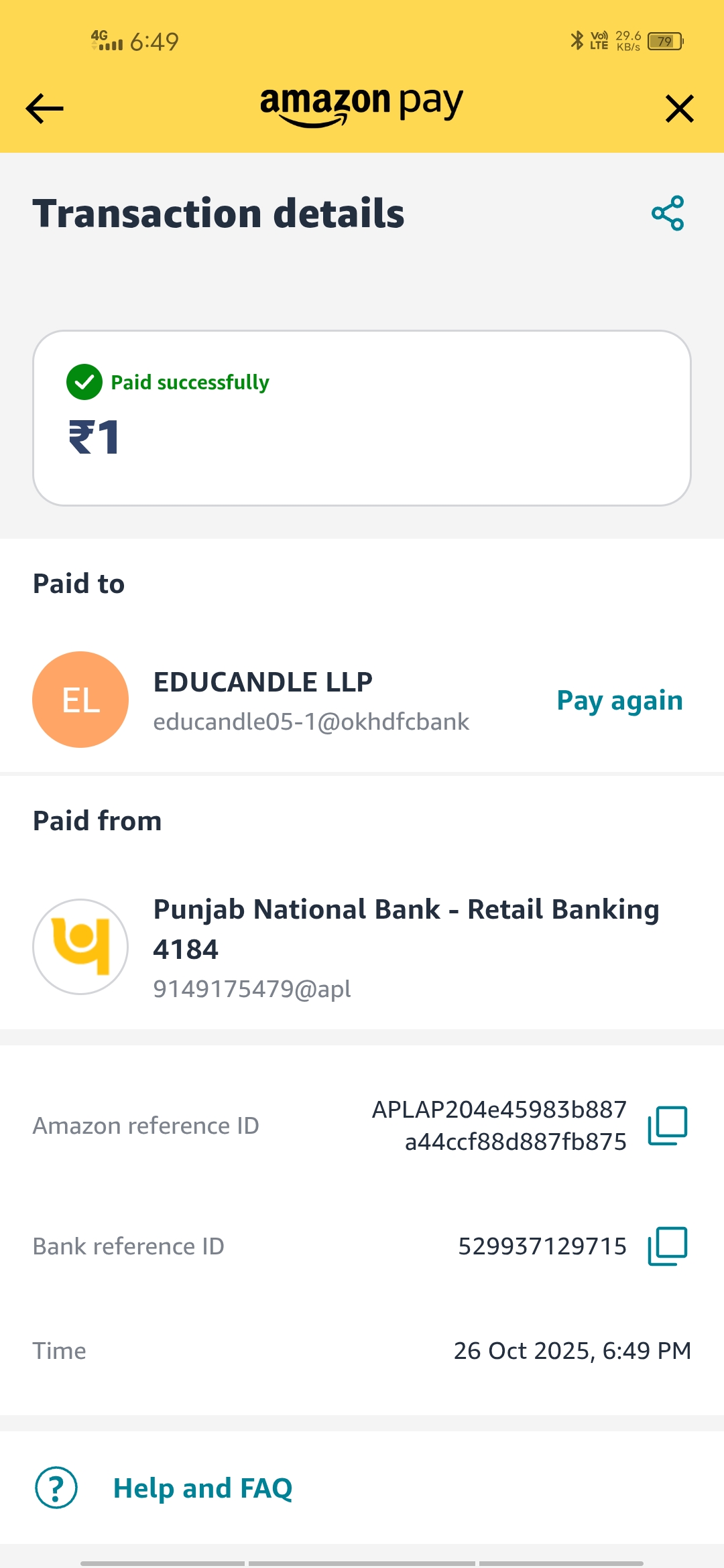Open Help and FAQ
Image resolution: width=724 pixels, height=1568 pixels.
202,1488
